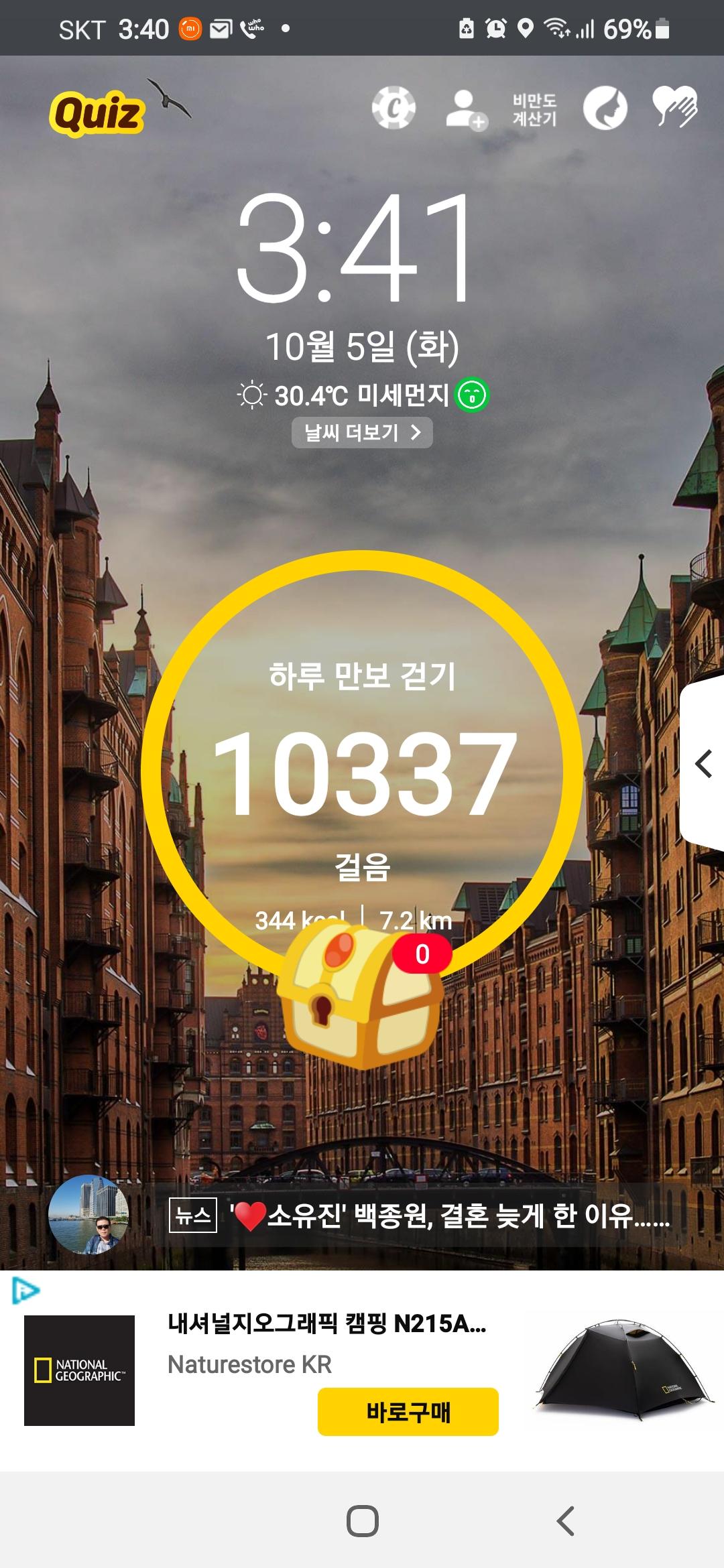The height and width of the screenshot is (1568, 724).
Task: Open the face profile icon
Action: pyautogui.click(x=605, y=109)
